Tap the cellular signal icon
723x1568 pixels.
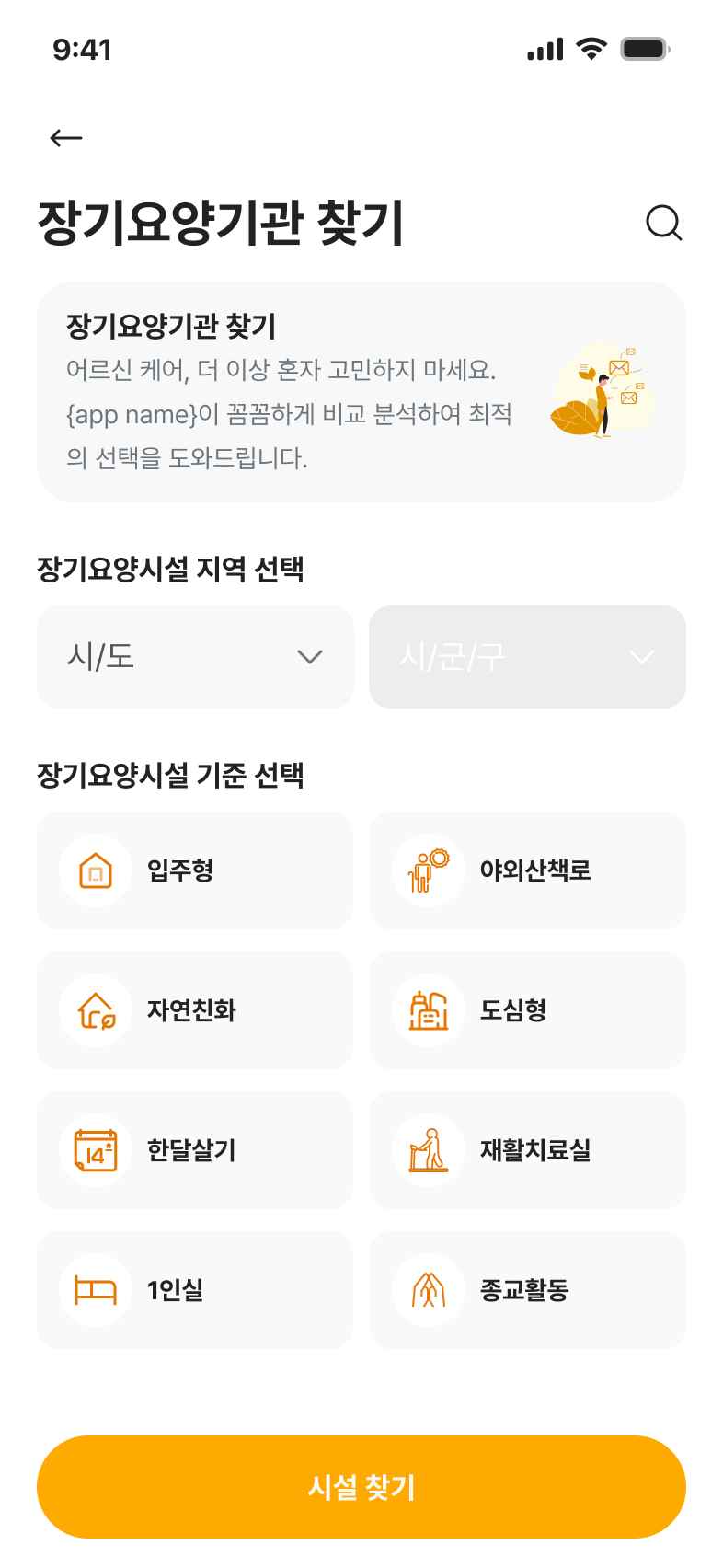point(544,47)
